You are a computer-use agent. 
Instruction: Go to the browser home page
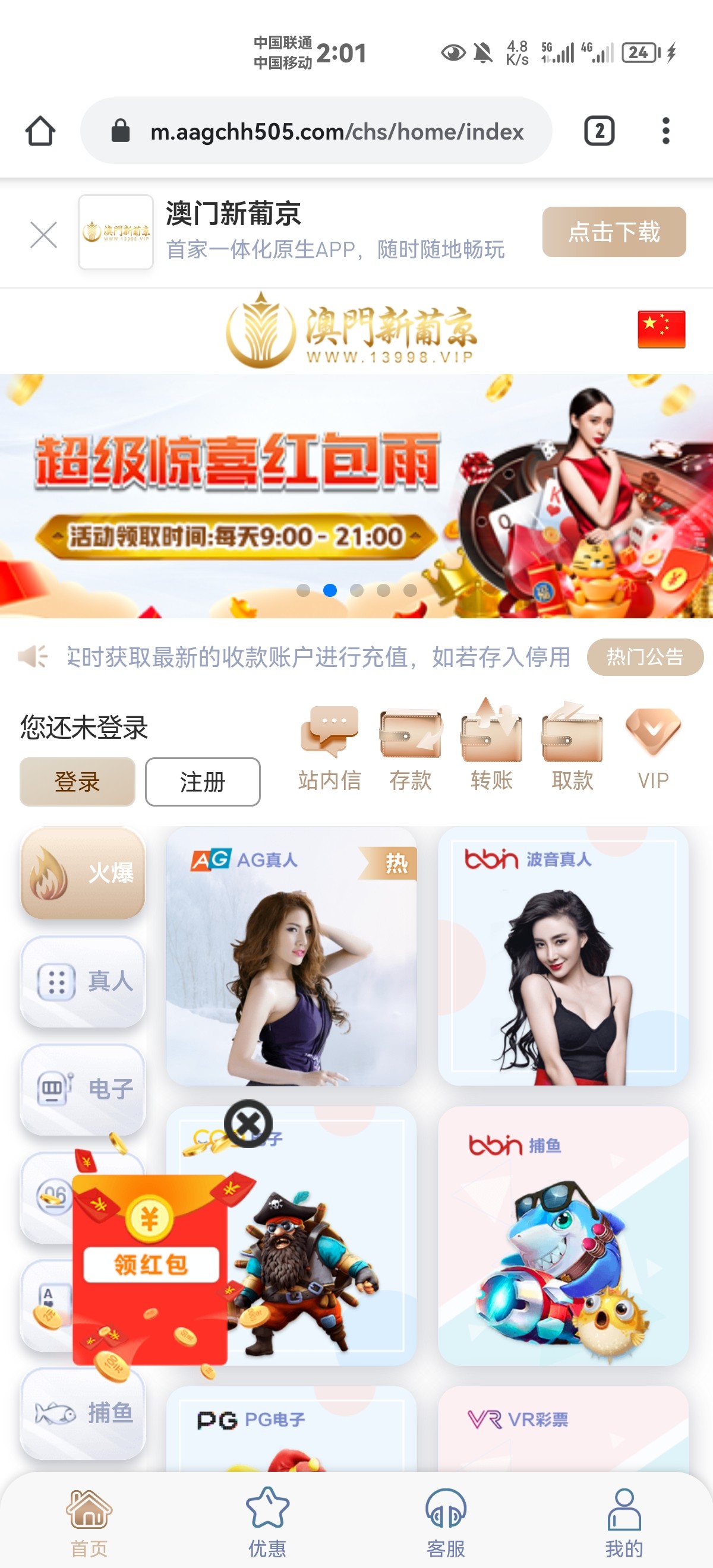pos(40,131)
